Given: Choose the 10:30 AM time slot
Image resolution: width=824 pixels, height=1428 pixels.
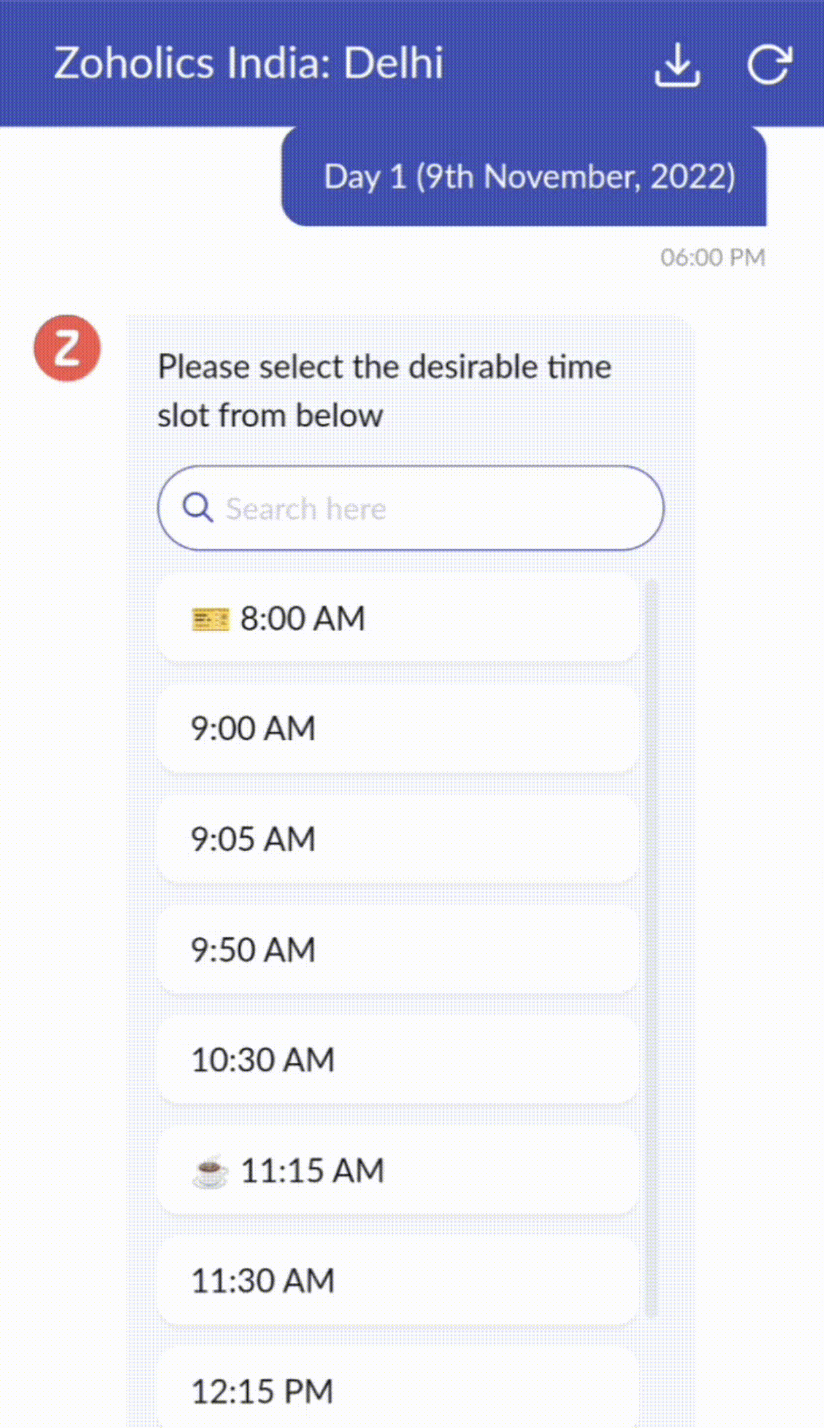Looking at the screenshot, I should 398,1060.
